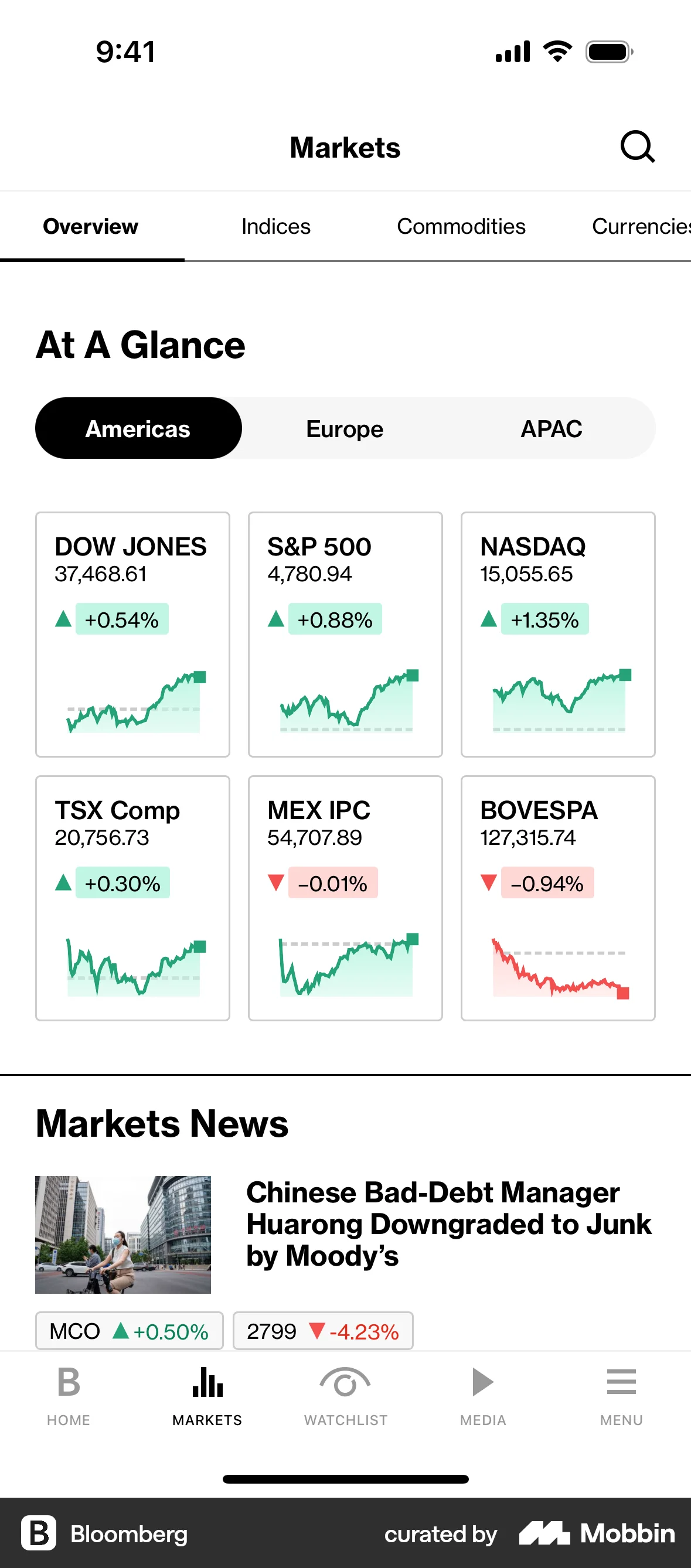Tap the Overview tab label
691x1568 pixels.
pos(90,226)
